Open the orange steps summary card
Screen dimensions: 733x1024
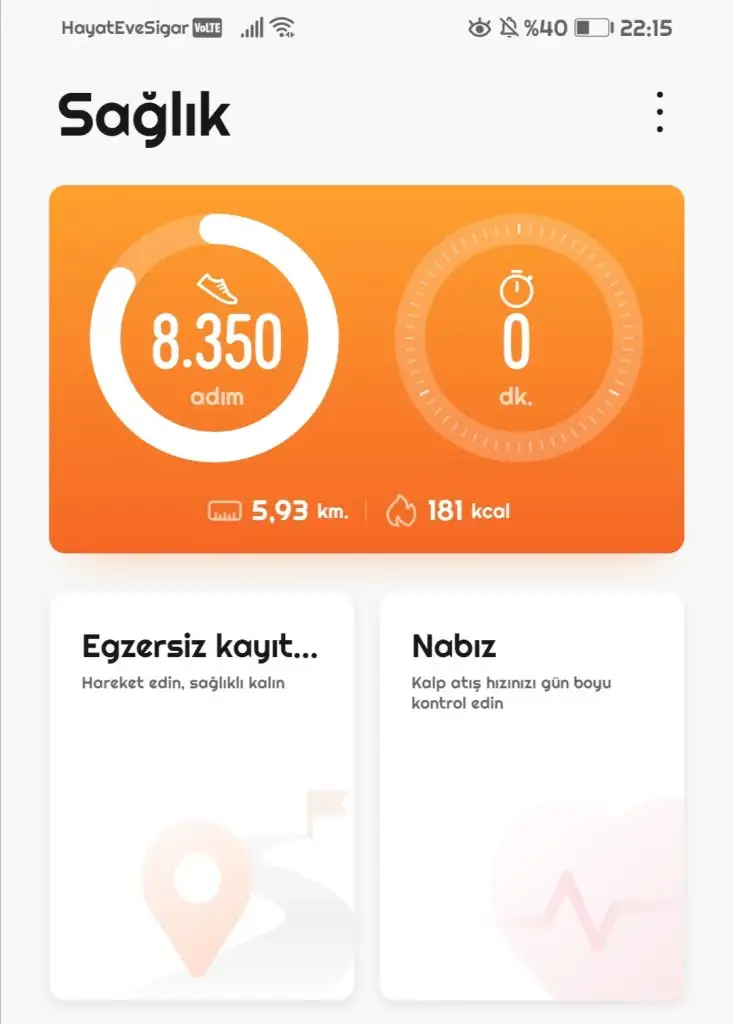(366, 368)
